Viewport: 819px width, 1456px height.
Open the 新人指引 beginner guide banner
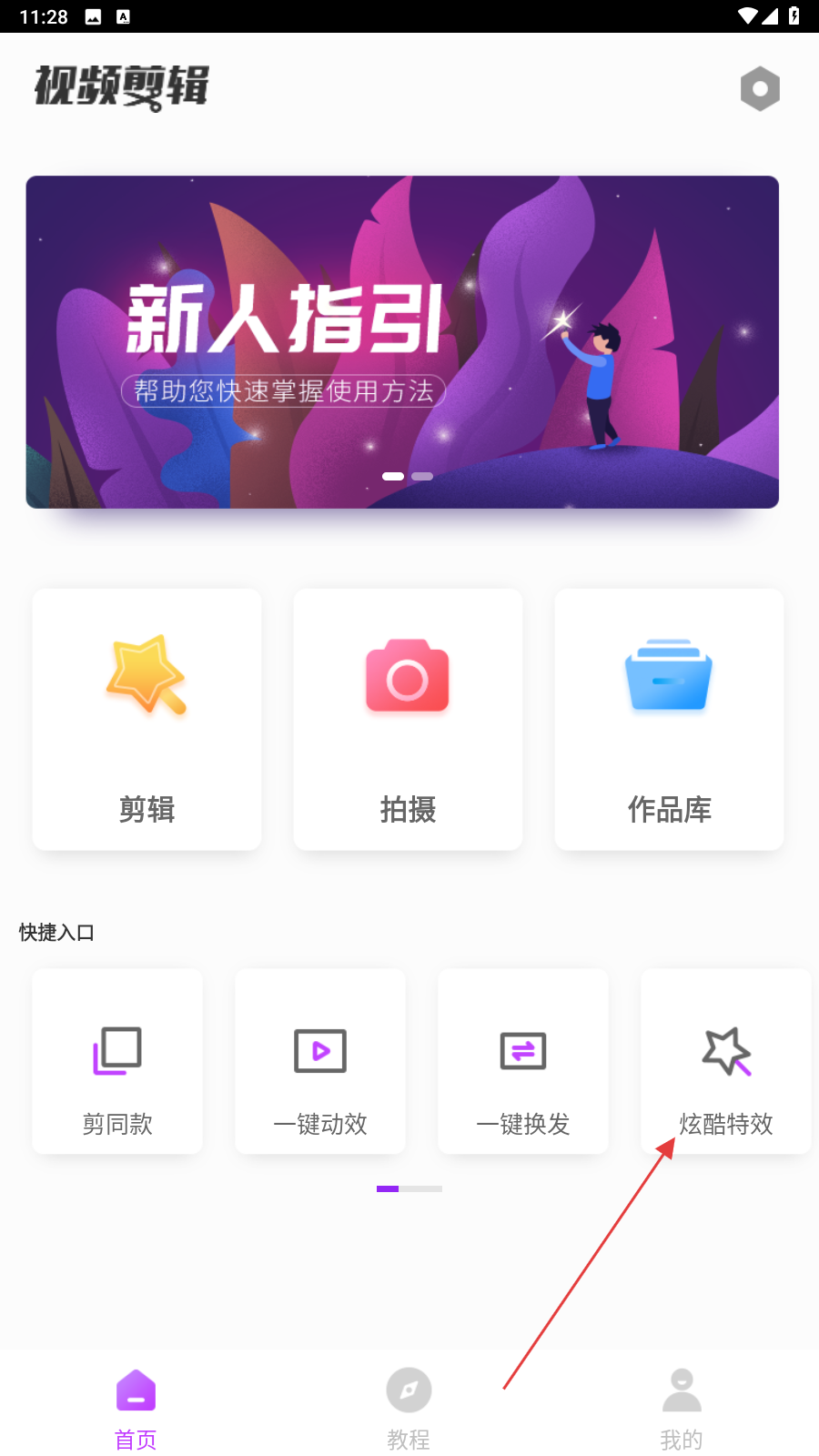pyautogui.click(x=402, y=341)
